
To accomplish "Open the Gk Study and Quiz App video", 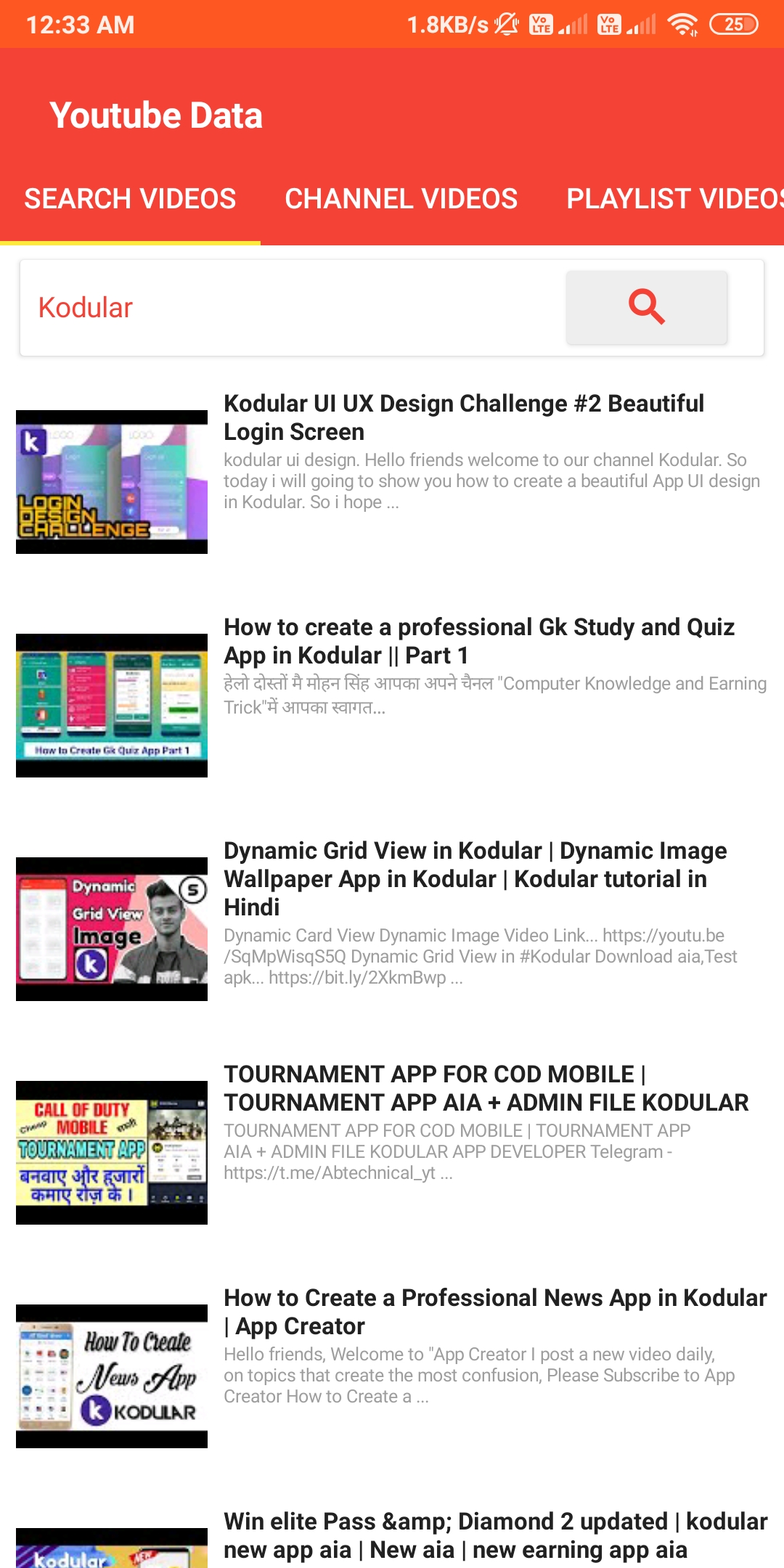I will click(x=479, y=640).
